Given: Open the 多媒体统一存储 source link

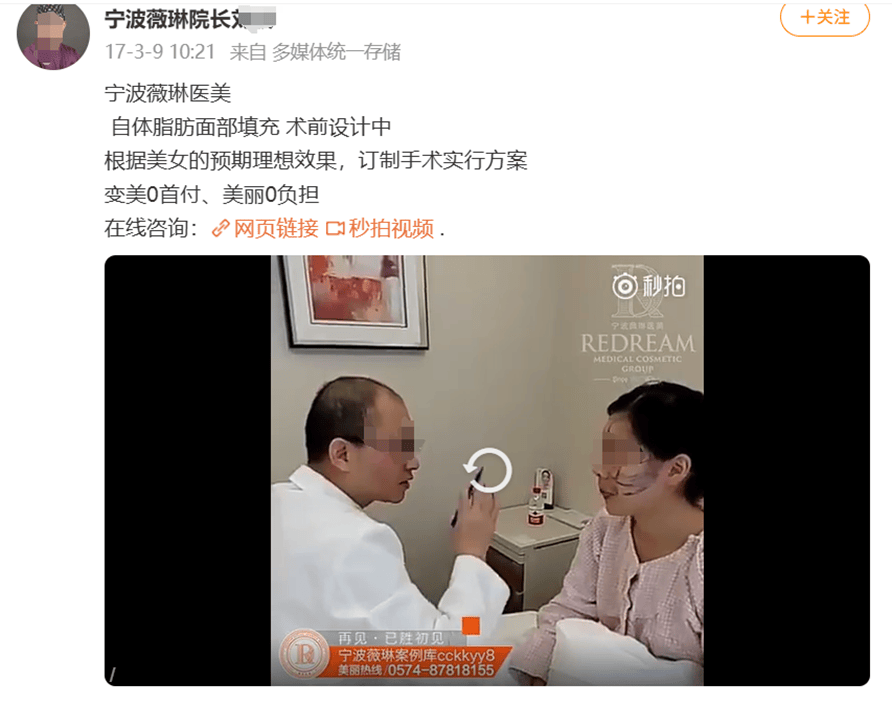Looking at the screenshot, I should tap(336, 52).
